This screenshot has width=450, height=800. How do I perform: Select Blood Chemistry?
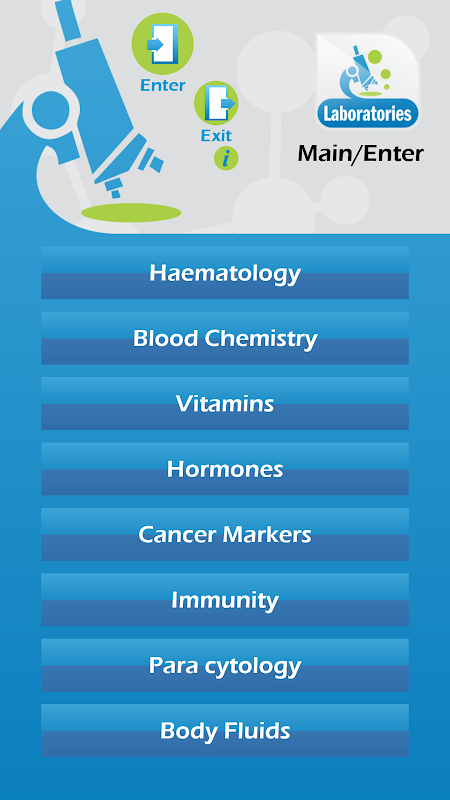coord(225,338)
